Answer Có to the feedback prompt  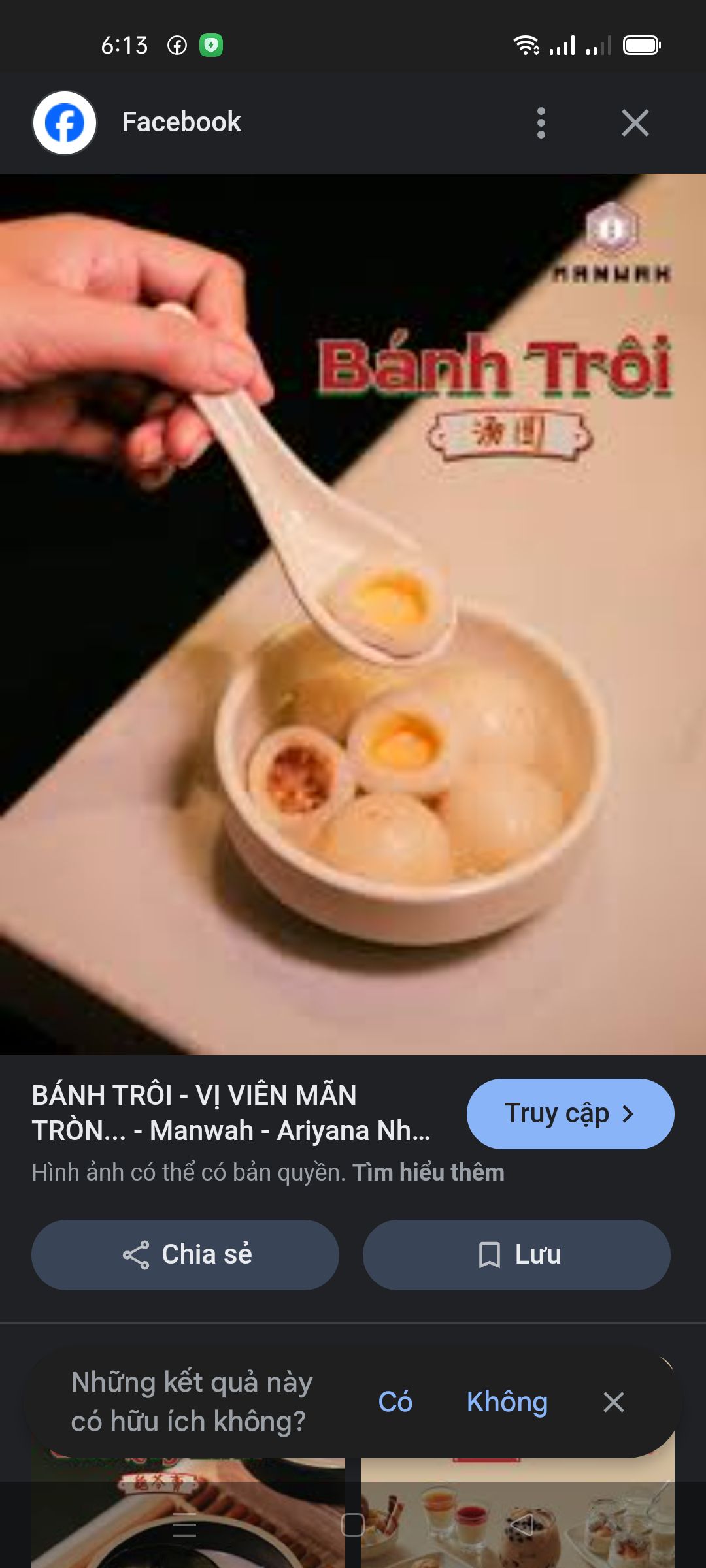(395, 1402)
